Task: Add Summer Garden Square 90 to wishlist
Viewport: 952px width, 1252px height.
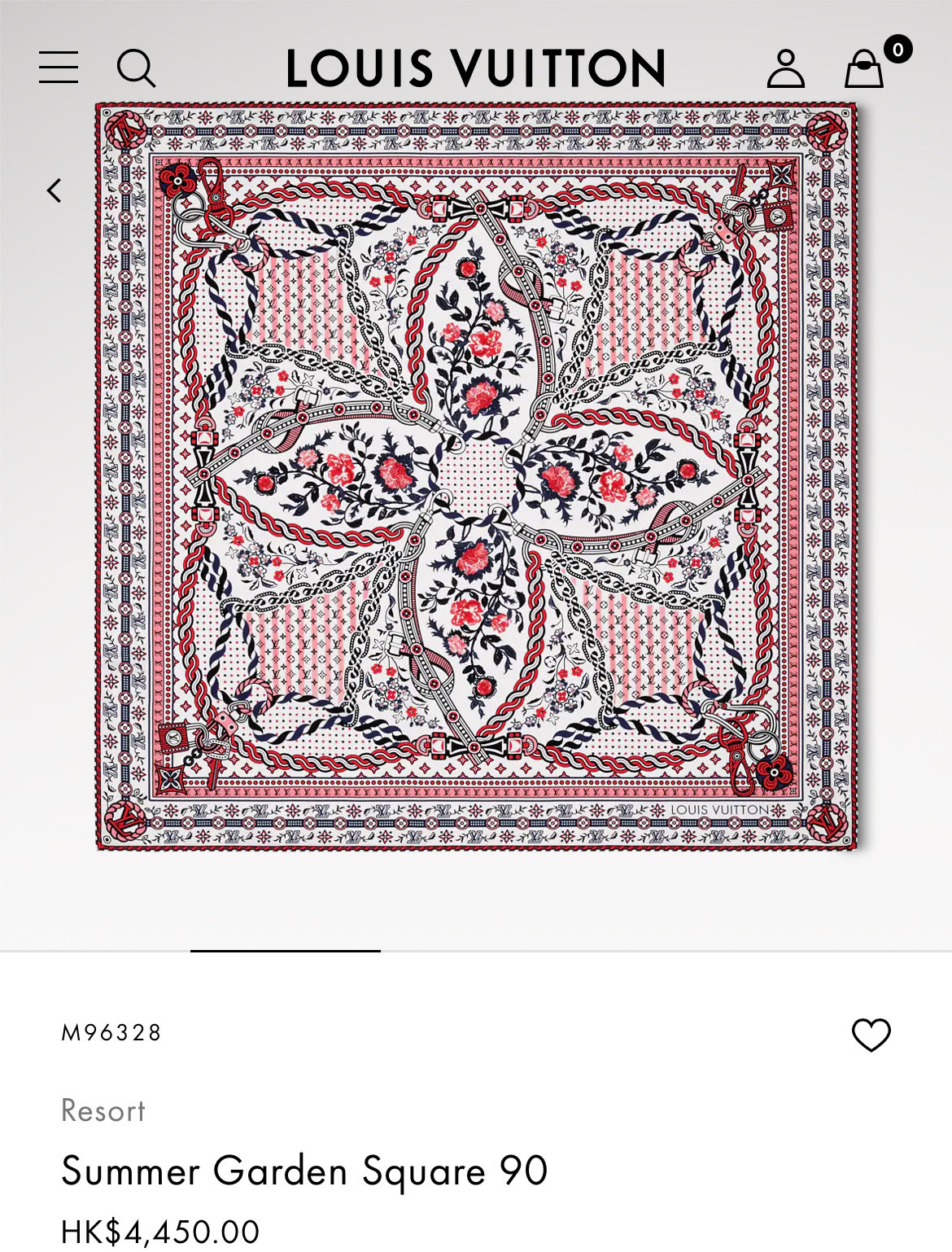Action: click(x=871, y=1035)
